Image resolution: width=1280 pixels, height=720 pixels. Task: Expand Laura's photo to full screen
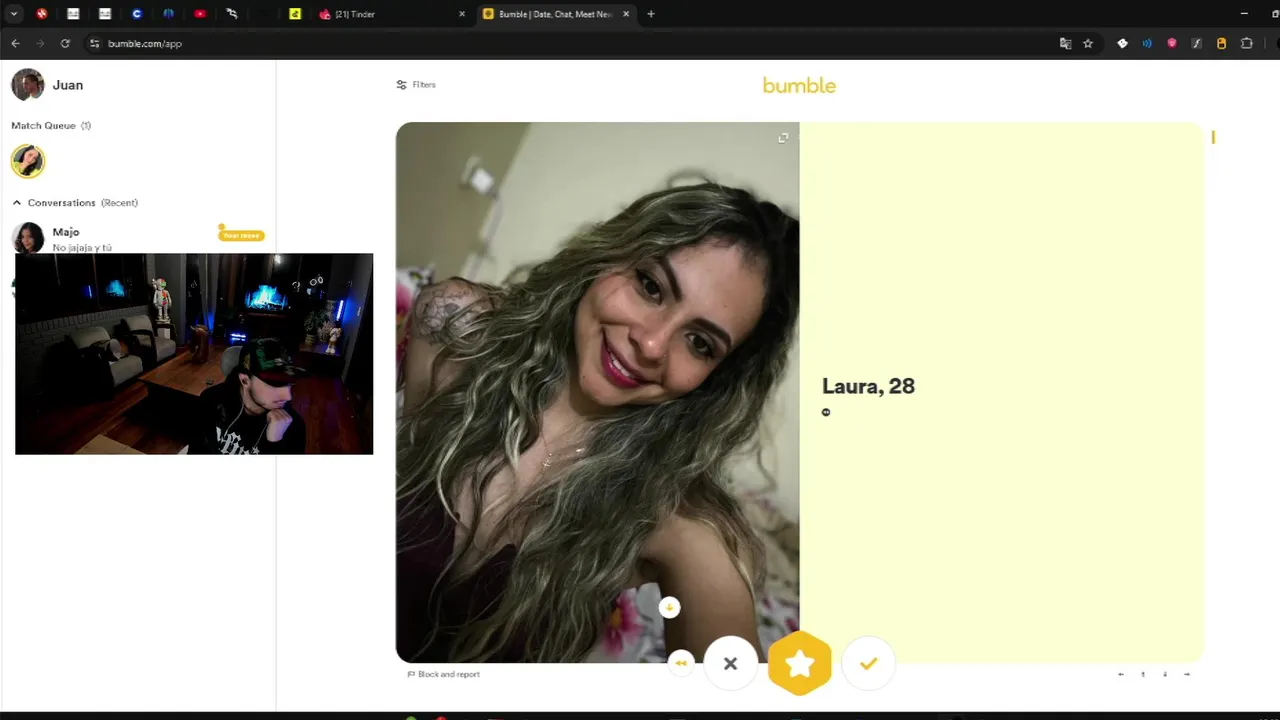(783, 137)
